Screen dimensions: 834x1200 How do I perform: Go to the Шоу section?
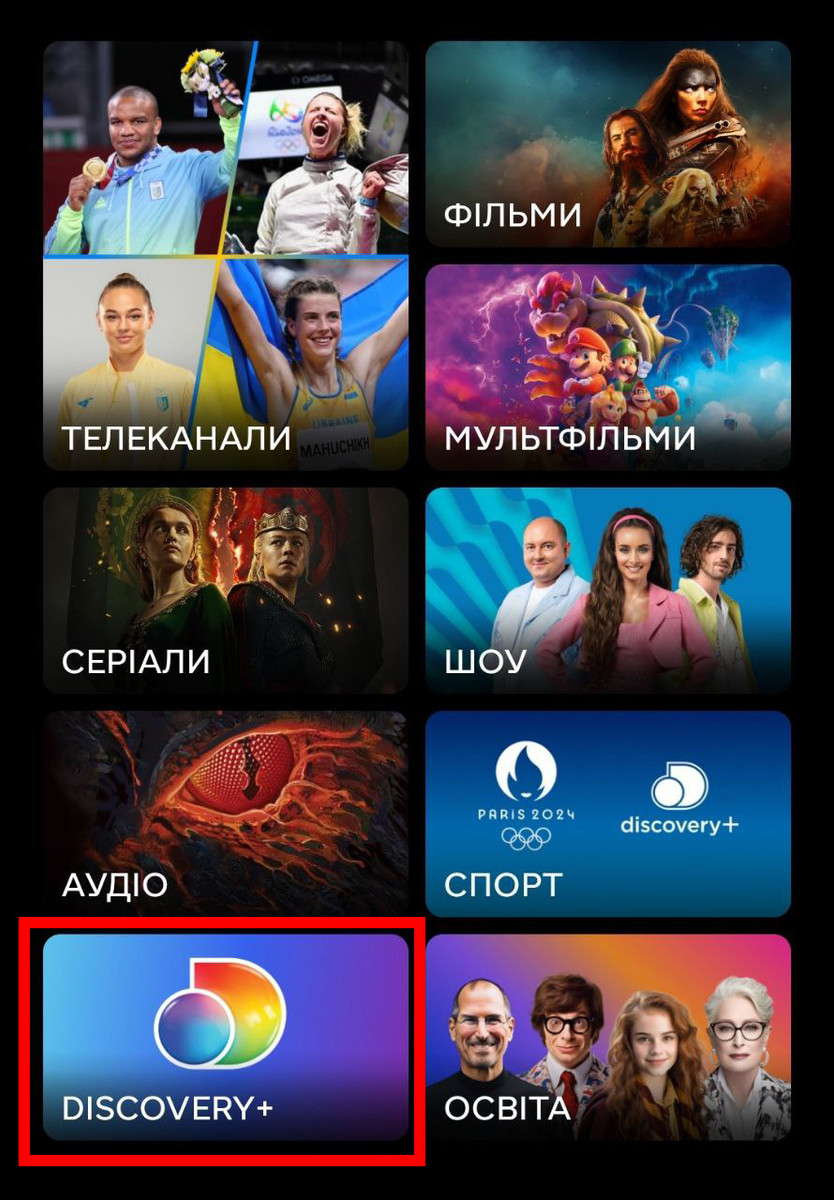coord(608,590)
